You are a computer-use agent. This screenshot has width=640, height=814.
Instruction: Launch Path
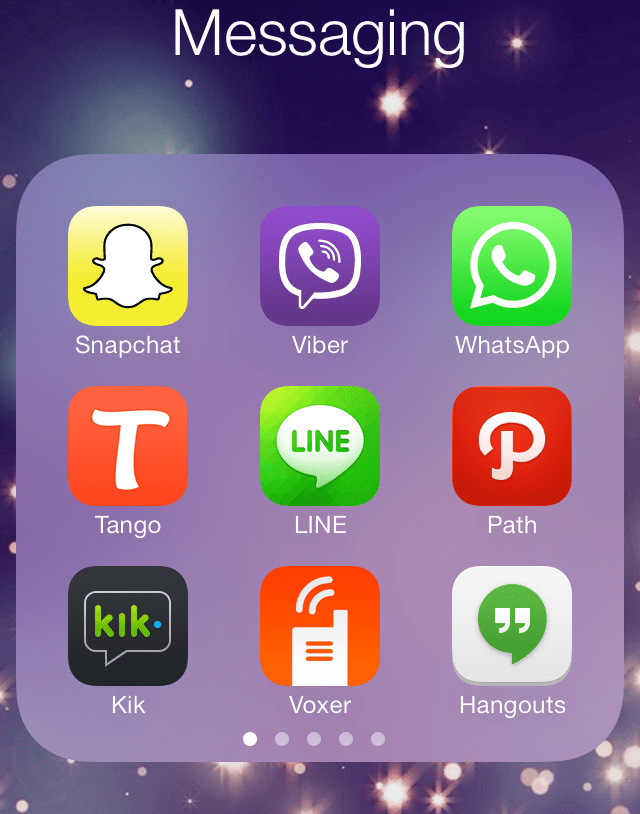(512, 446)
